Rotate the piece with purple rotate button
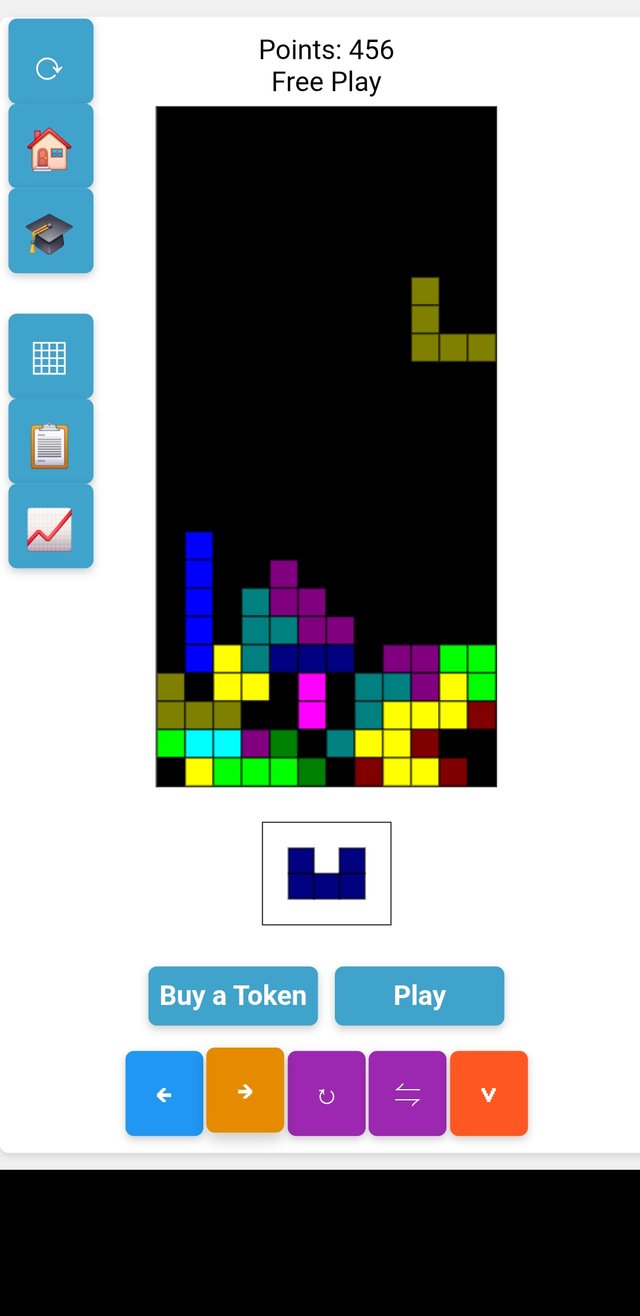 326,1094
